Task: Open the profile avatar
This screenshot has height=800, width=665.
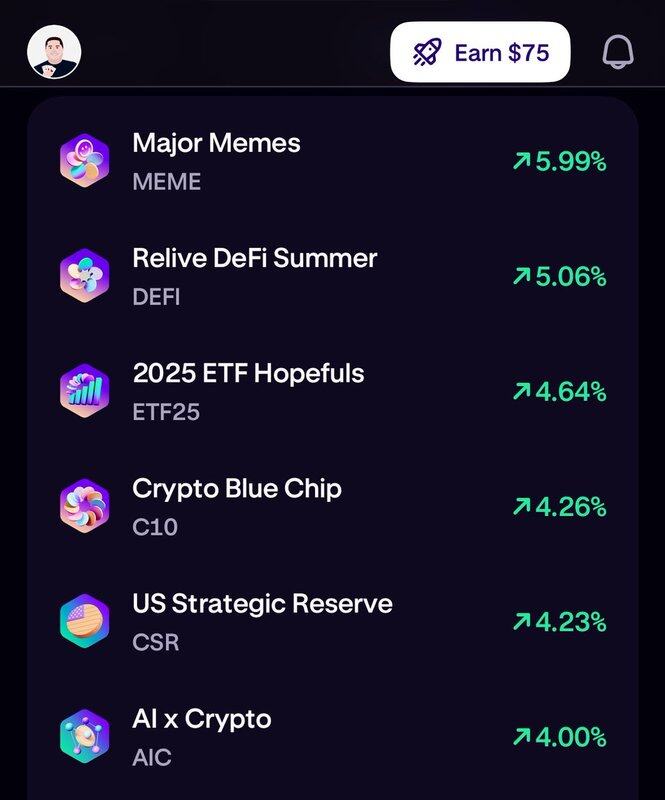Action: [54, 52]
